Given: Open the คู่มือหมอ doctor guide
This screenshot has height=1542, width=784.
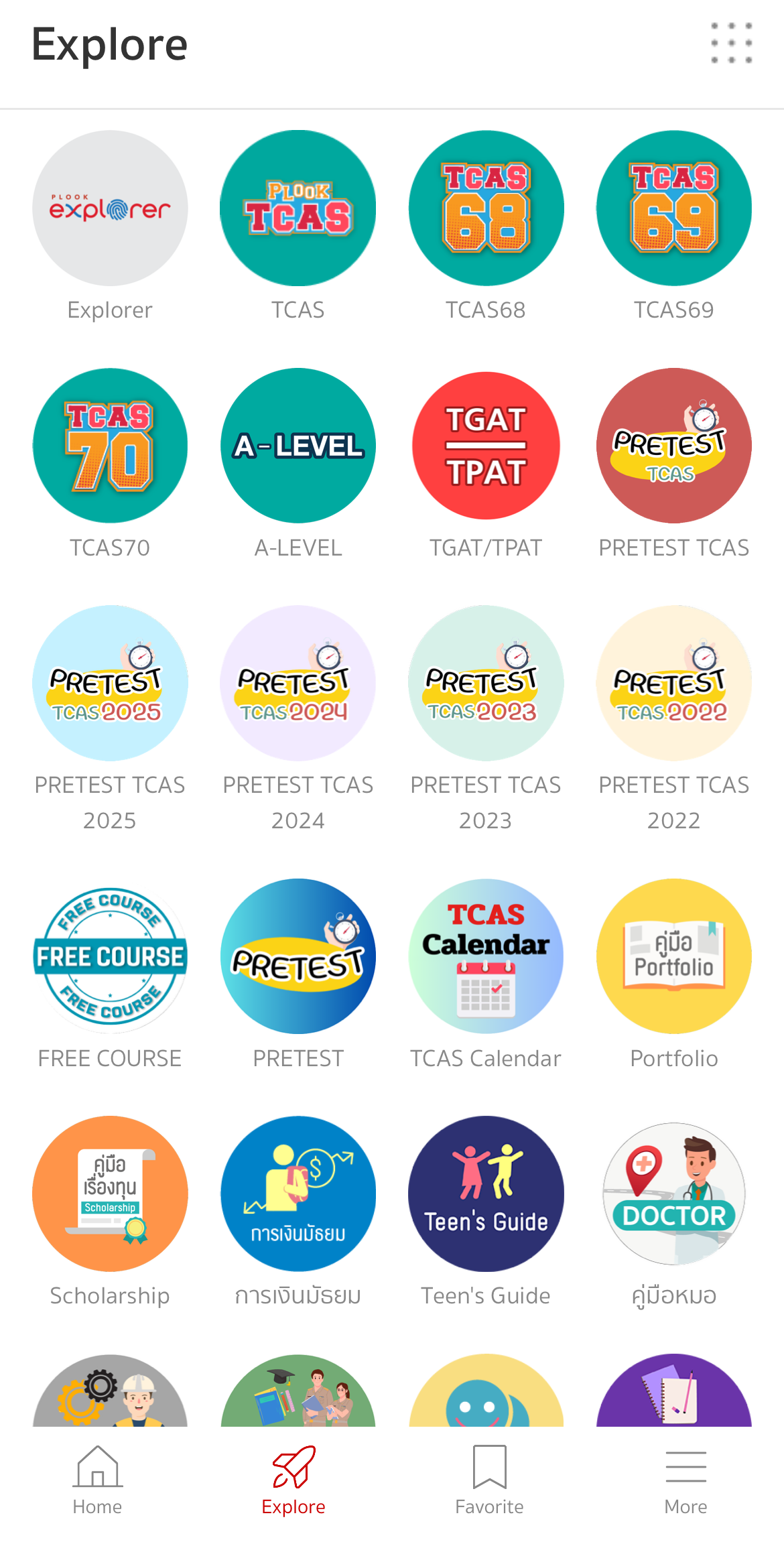Looking at the screenshot, I should [x=673, y=1194].
